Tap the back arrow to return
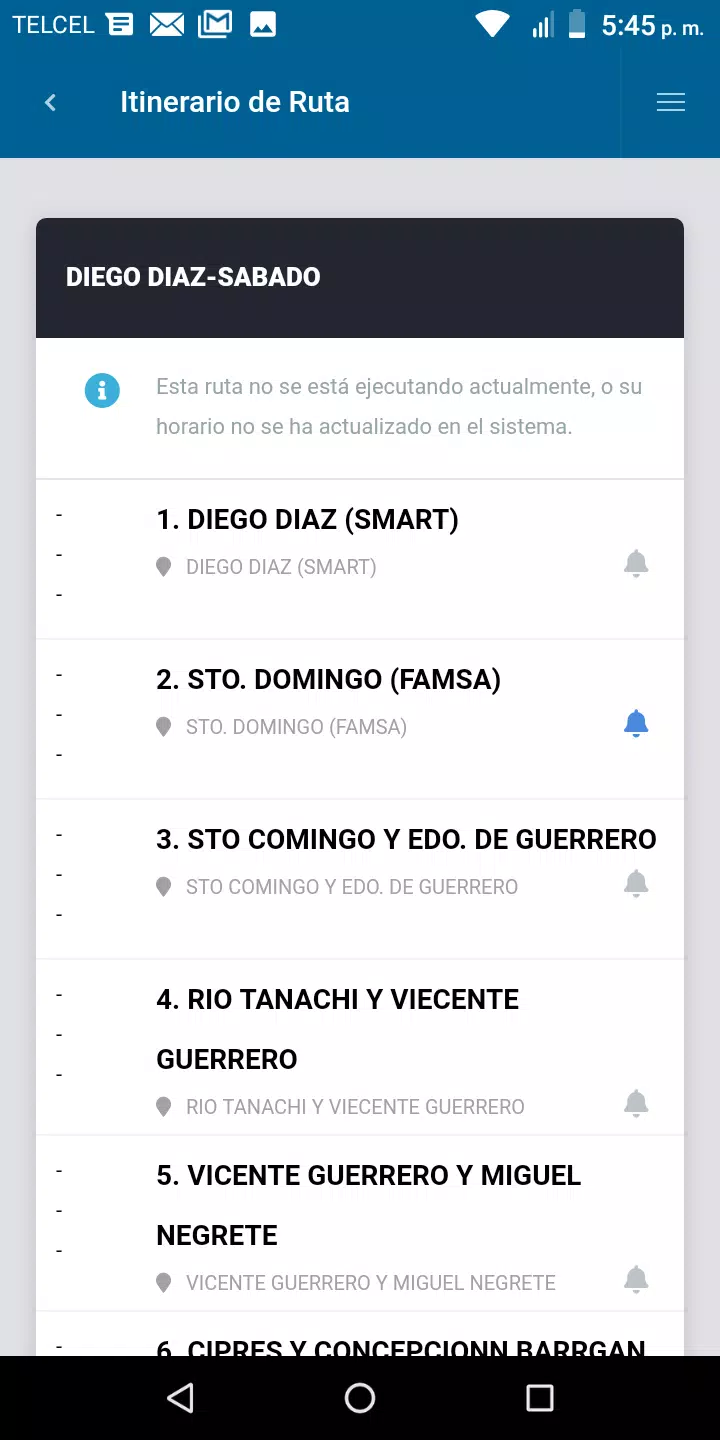The height and width of the screenshot is (1440, 720). [x=49, y=102]
